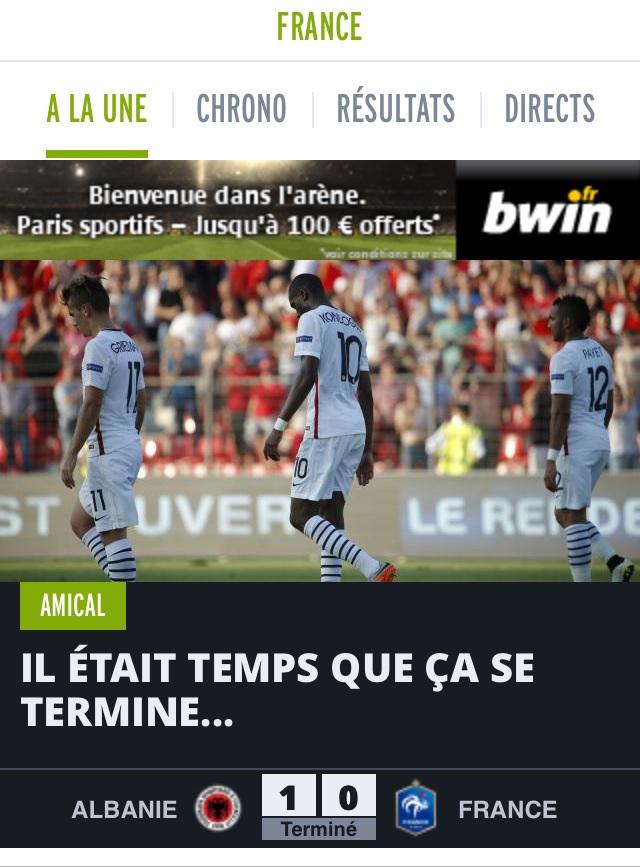Open the article 'Il était temps que ça se termine'
The image size is (640, 867).
point(277,690)
